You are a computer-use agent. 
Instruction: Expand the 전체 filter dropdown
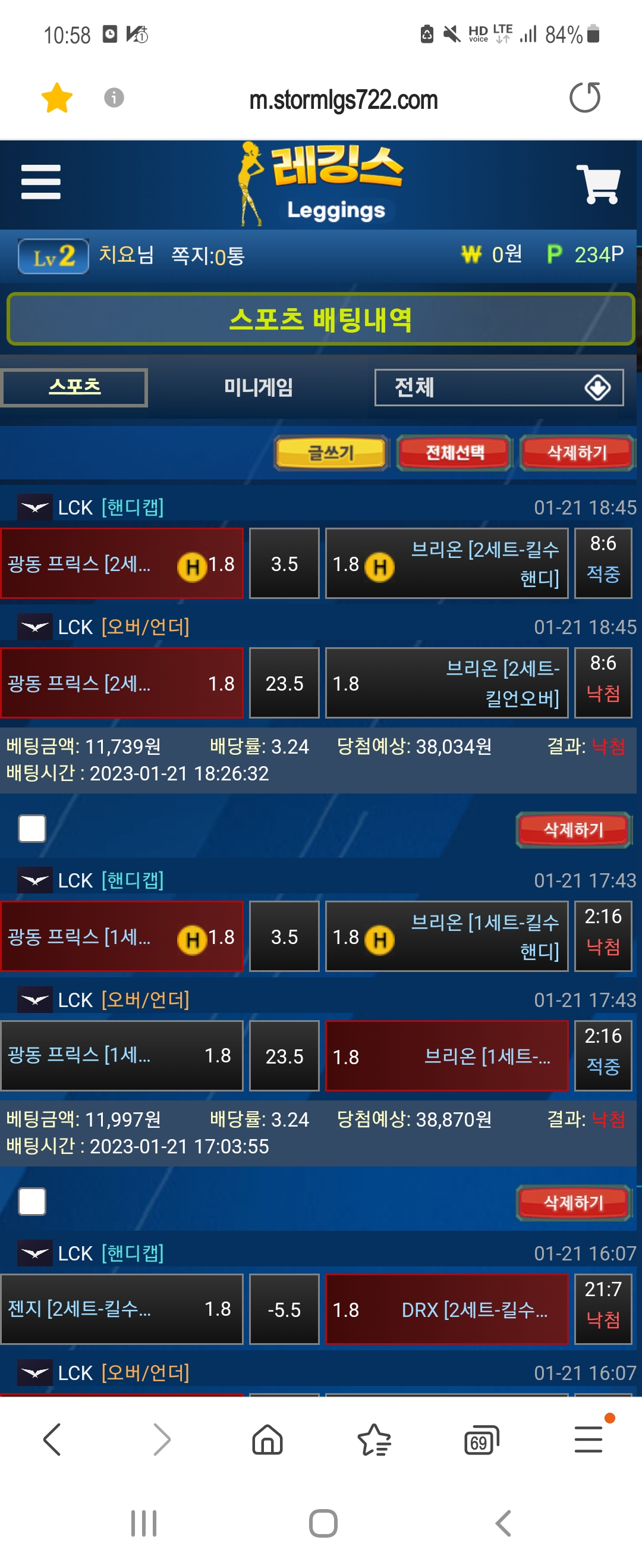tap(498, 387)
